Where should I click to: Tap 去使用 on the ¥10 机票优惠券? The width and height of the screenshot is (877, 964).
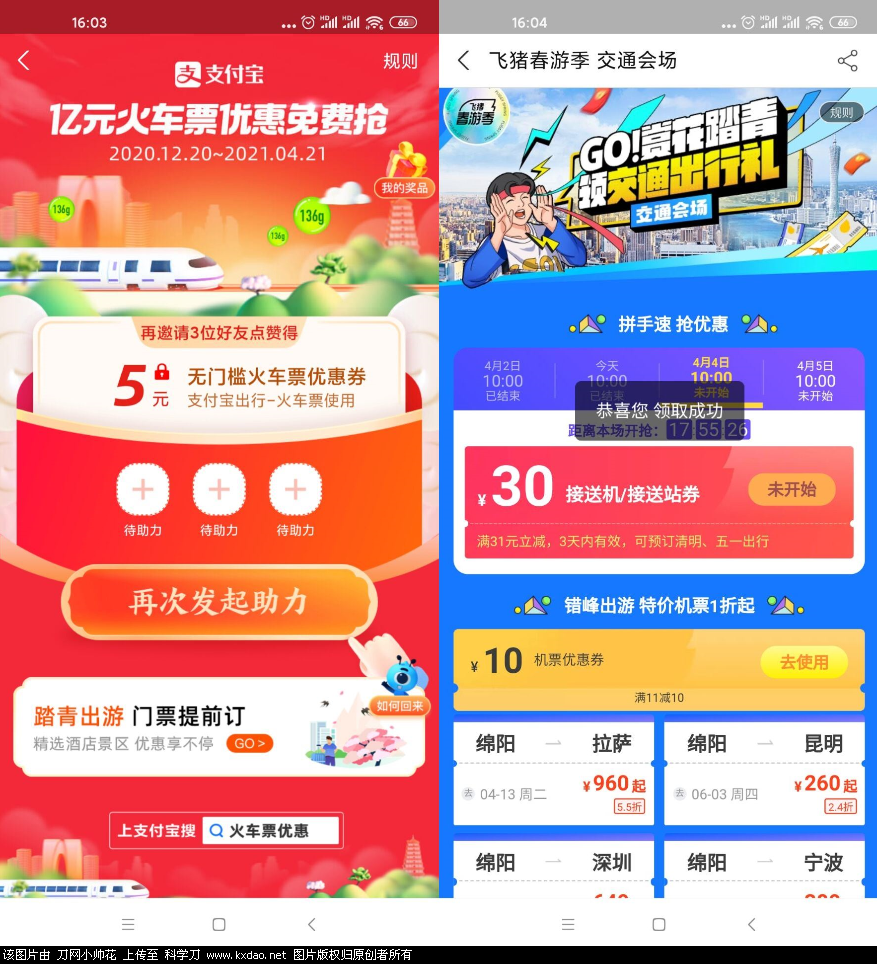pyautogui.click(x=803, y=662)
